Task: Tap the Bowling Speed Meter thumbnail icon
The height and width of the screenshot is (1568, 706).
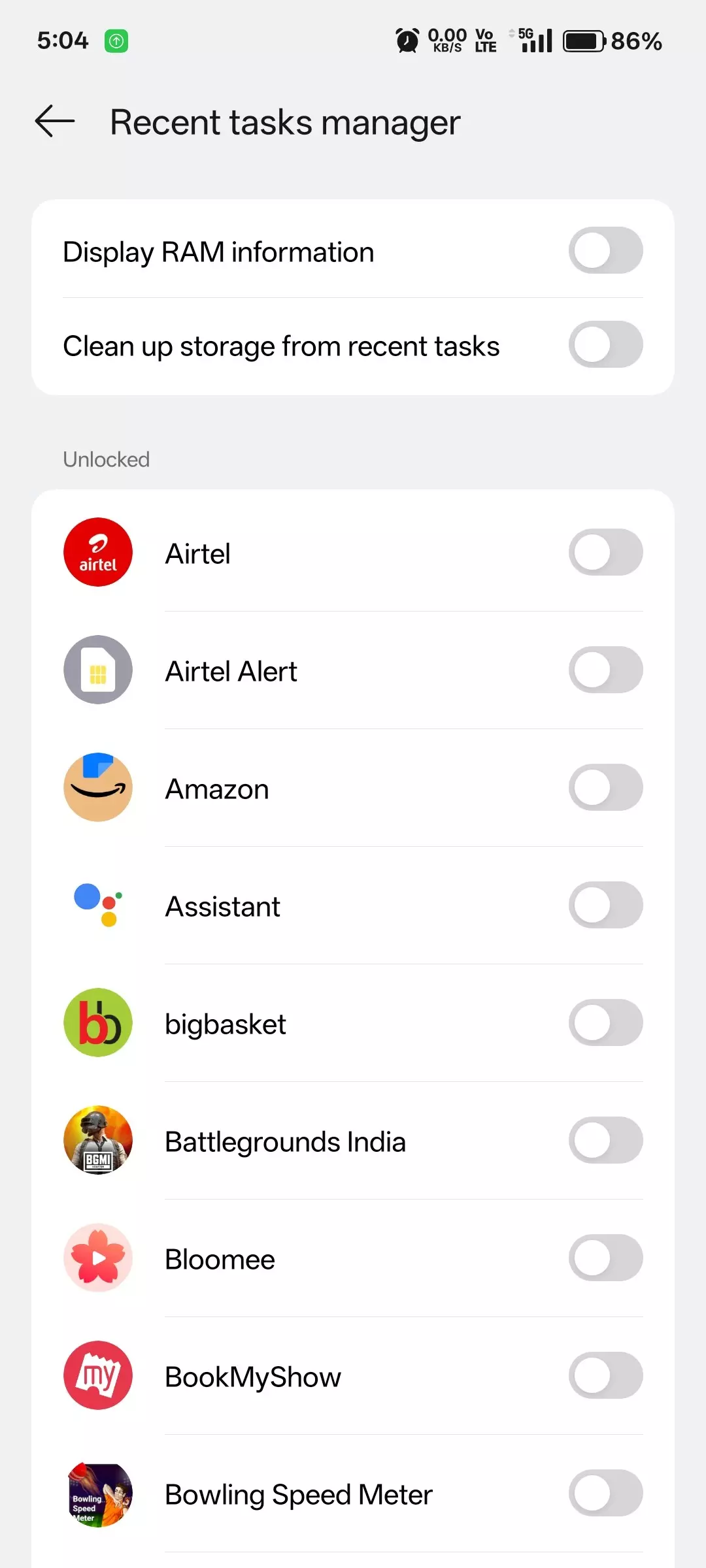Action: [97, 1493]
